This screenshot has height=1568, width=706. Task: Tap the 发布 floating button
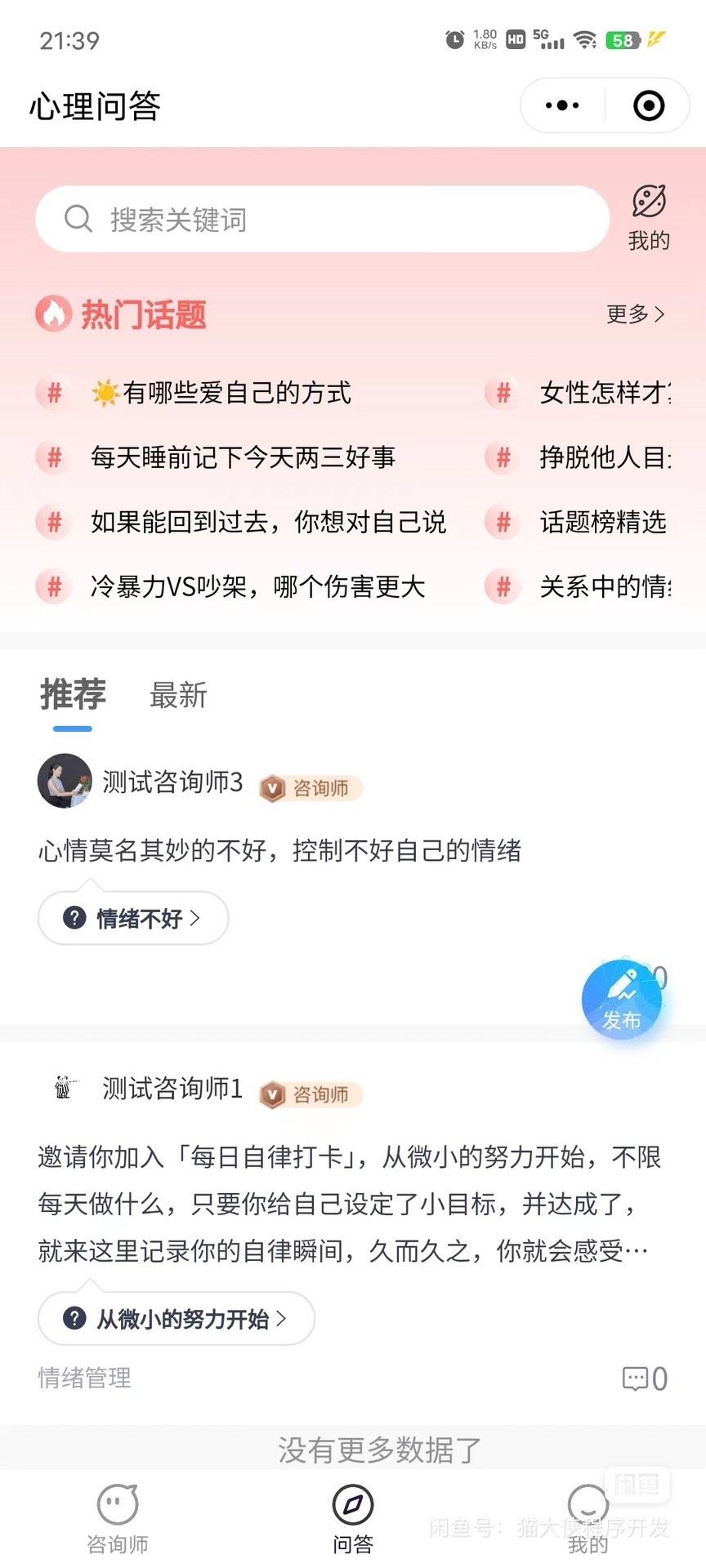(x=622, y=1000)
